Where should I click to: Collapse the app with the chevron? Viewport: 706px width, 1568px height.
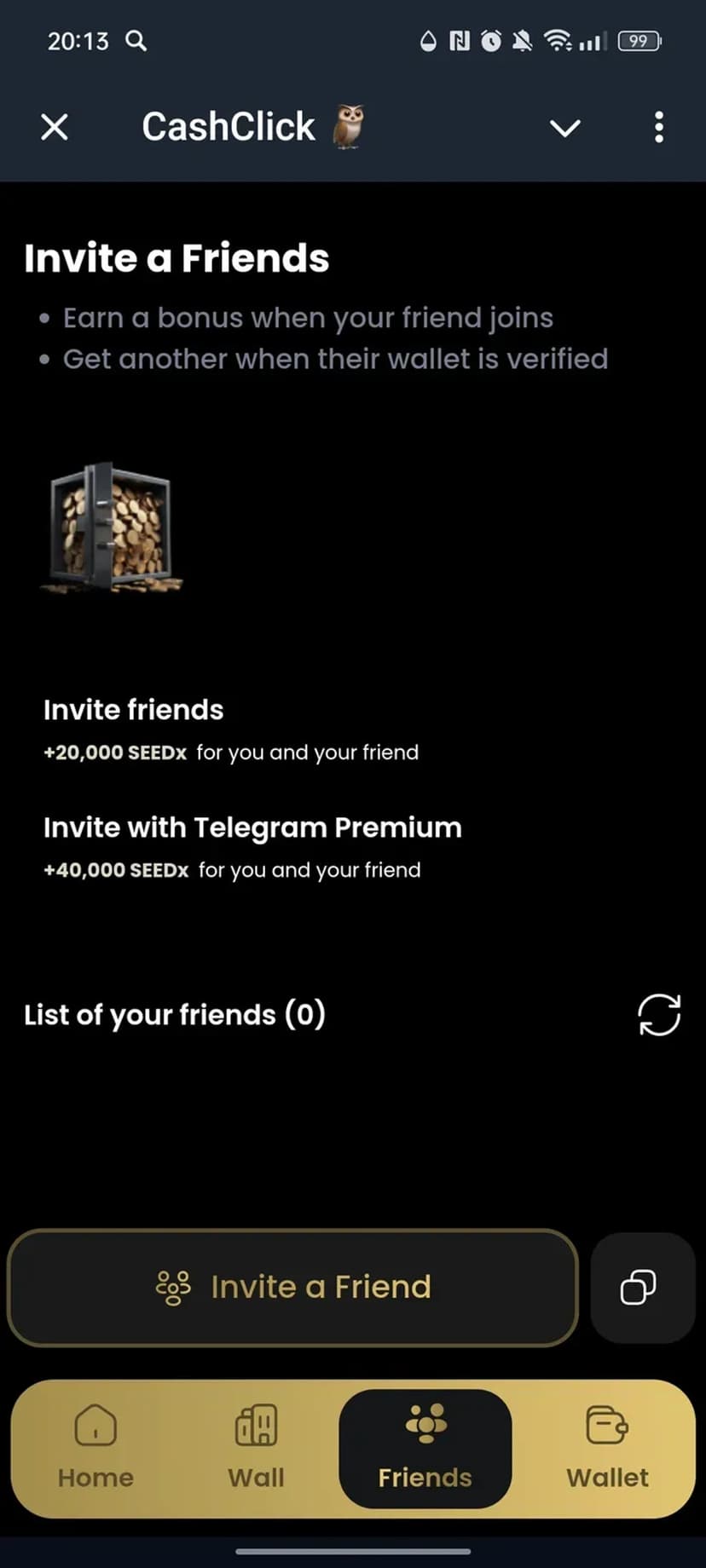pyautogui.click(x=564, y=128)
